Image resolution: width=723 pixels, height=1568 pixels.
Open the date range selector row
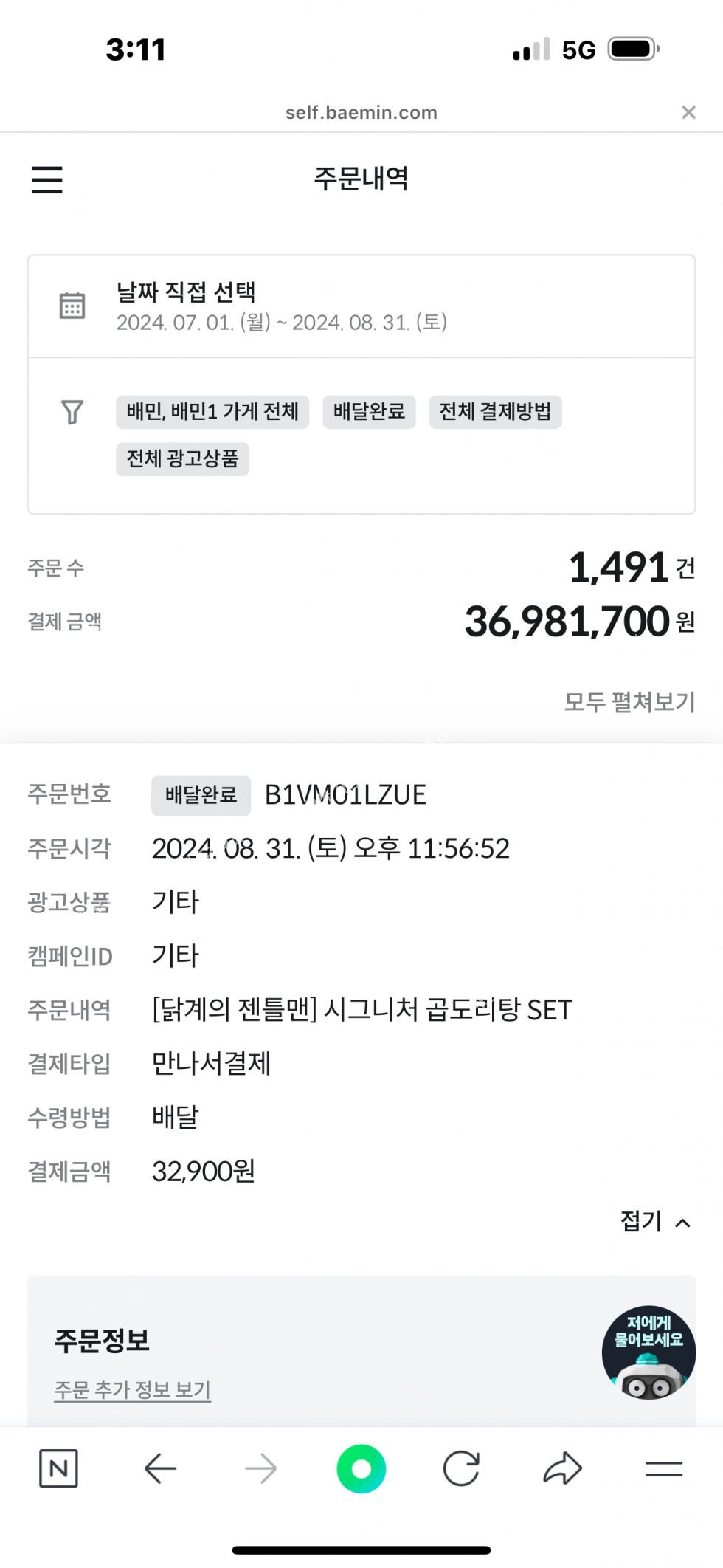coord(361,306)
